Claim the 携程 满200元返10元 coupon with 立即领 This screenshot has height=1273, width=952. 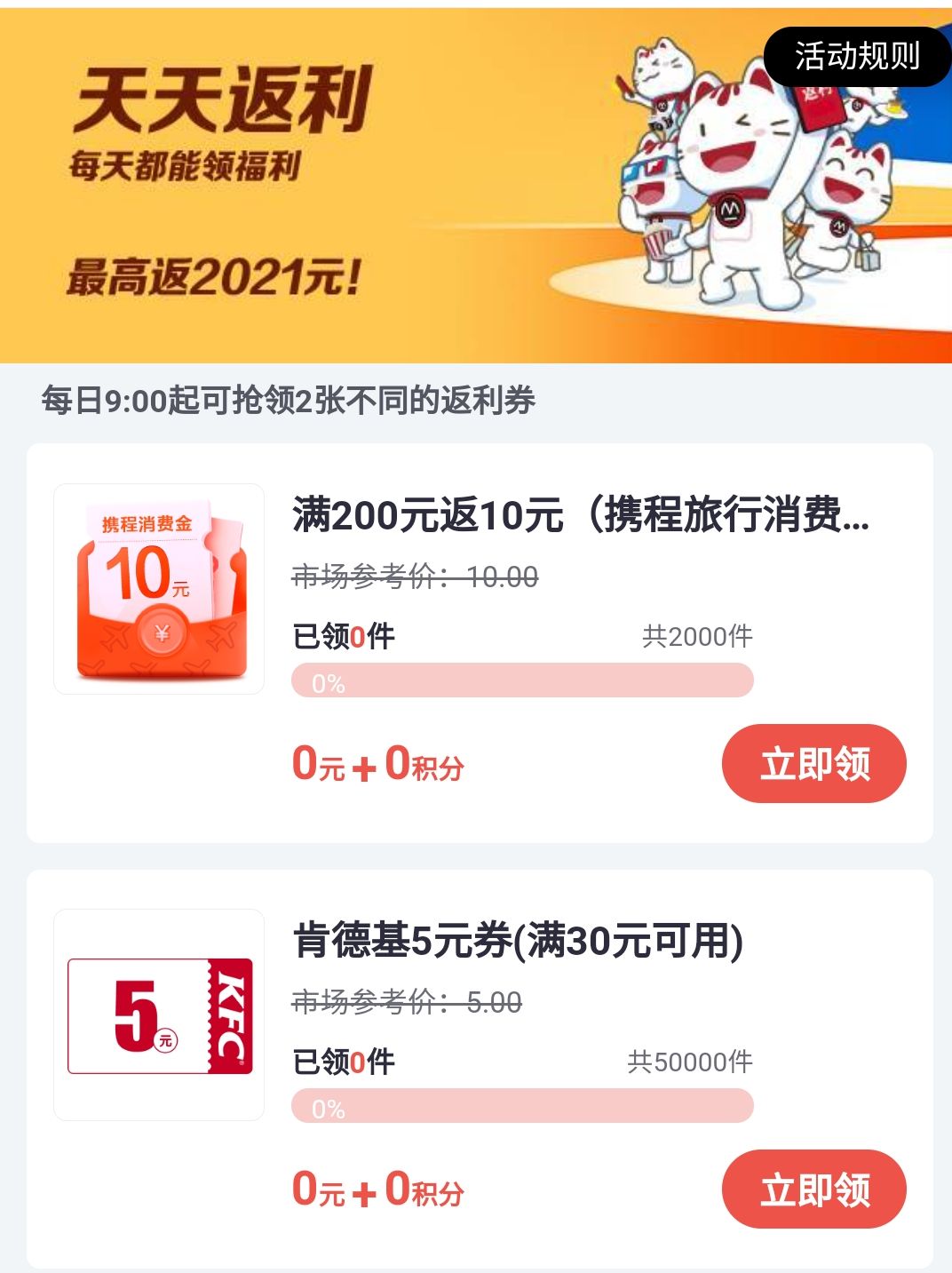point(813,764)
